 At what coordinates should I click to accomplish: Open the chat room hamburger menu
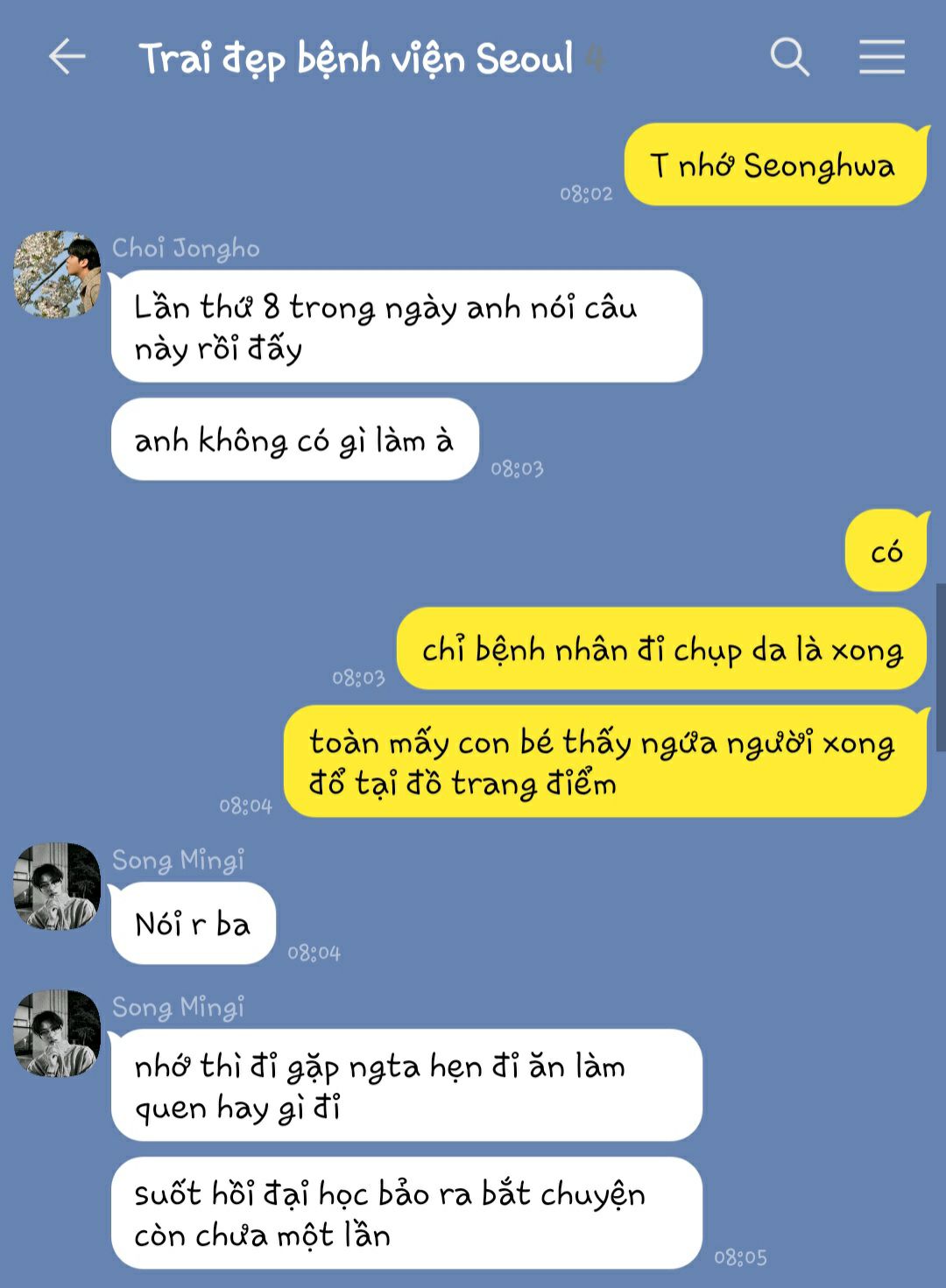coord(881,58)
